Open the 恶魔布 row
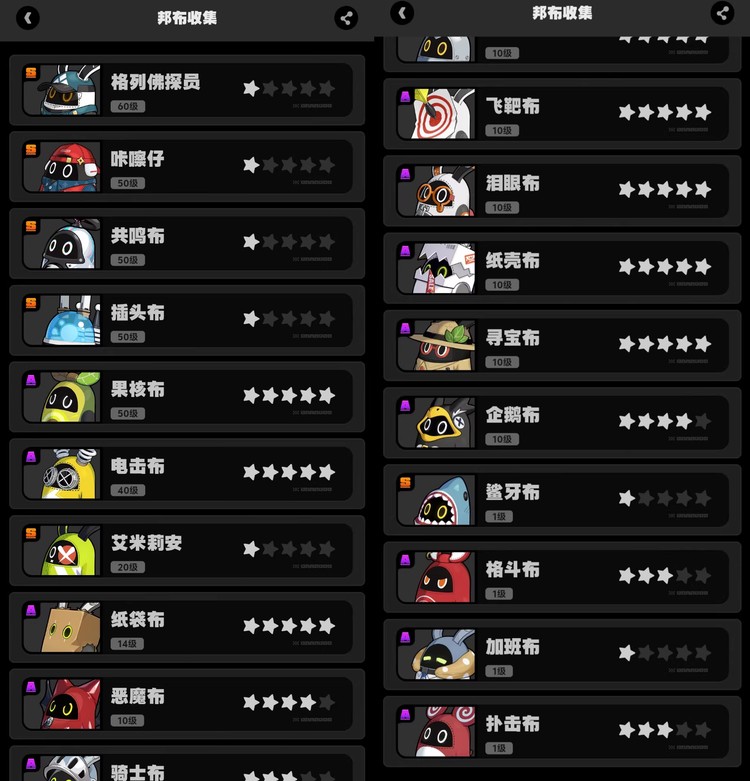This screenshot has height=781, width=750. (x=187, y=704)
